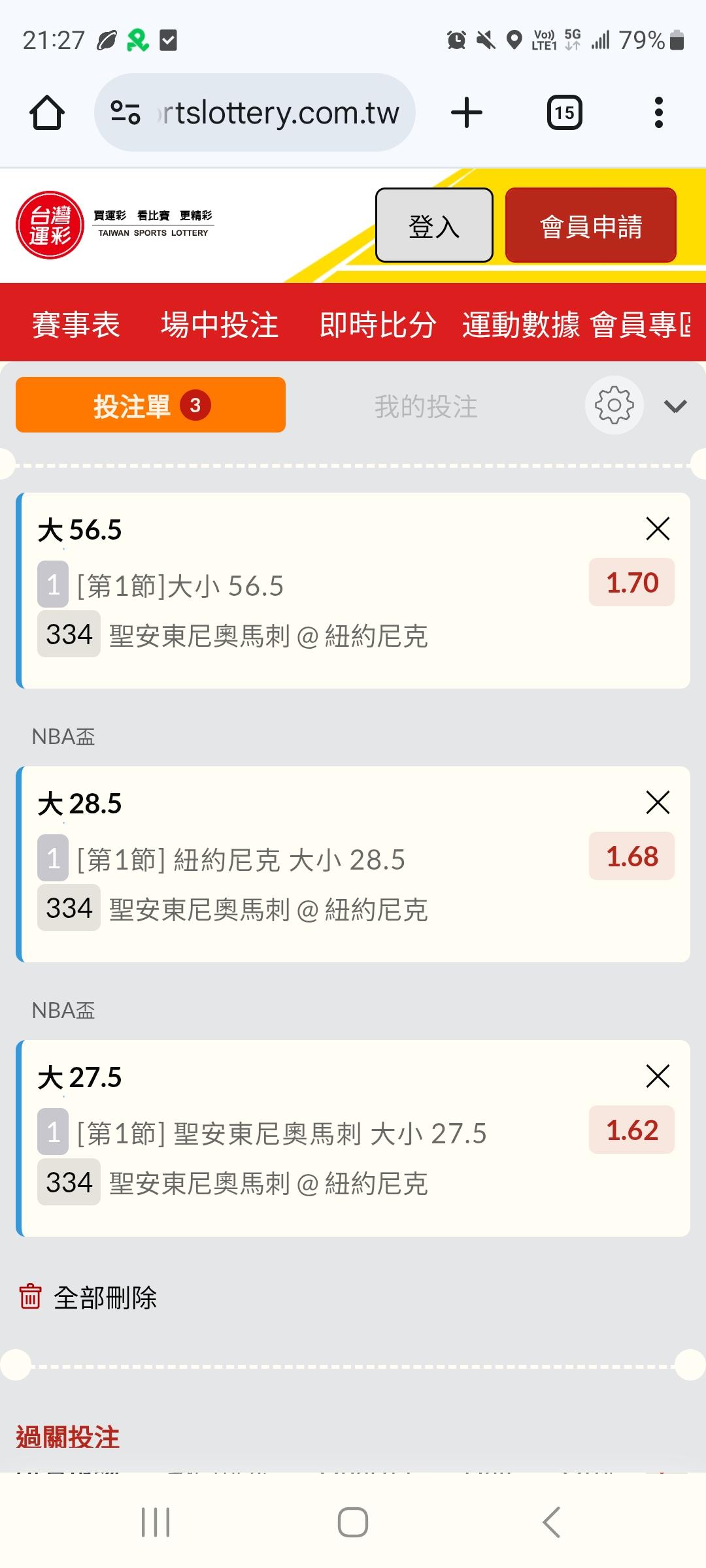The image size is (706, 1568).
Task: Tap the 登入 login button
Action: pyautogui.click(x=434, y=225)
